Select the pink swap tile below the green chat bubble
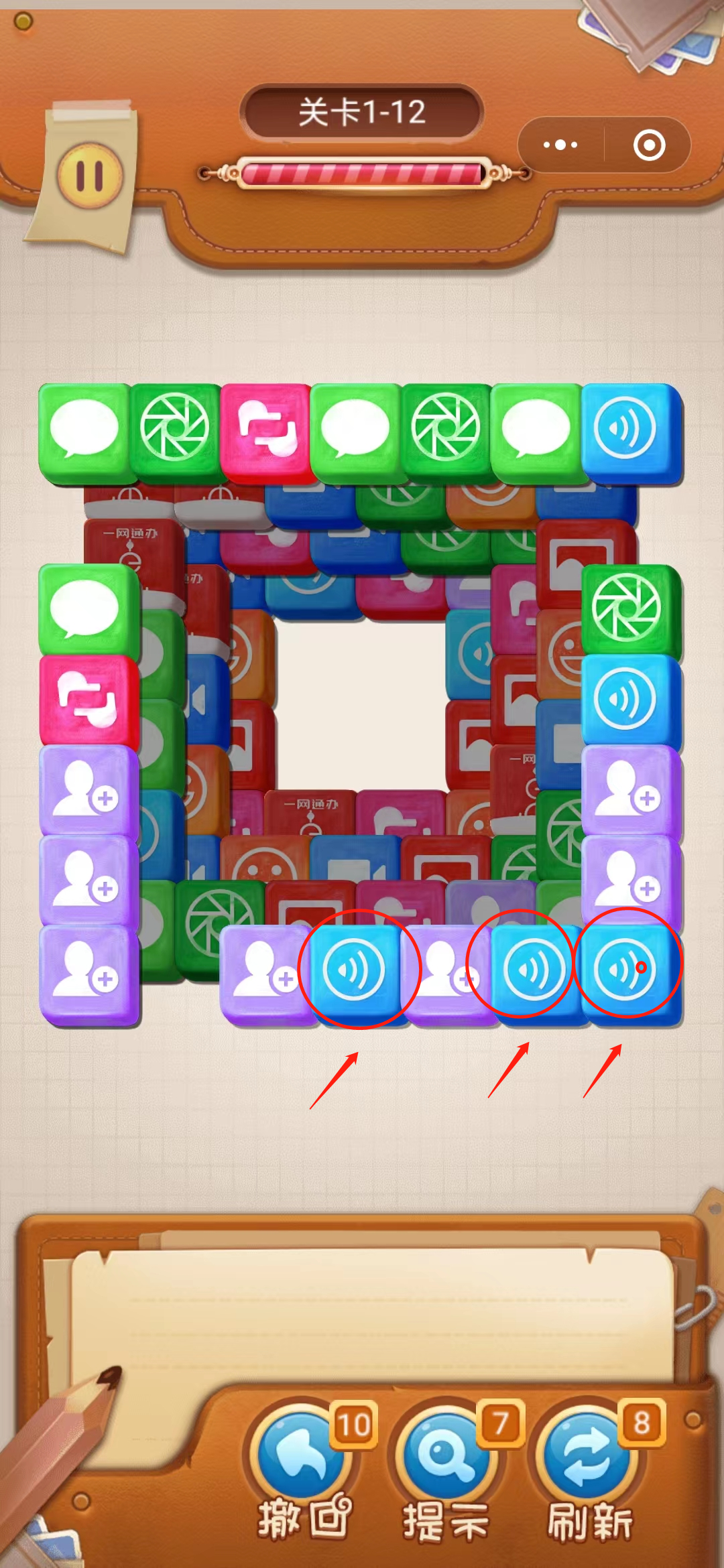Image resolution: width=724 pixels, height=1568 pixels. pos(87,699)
